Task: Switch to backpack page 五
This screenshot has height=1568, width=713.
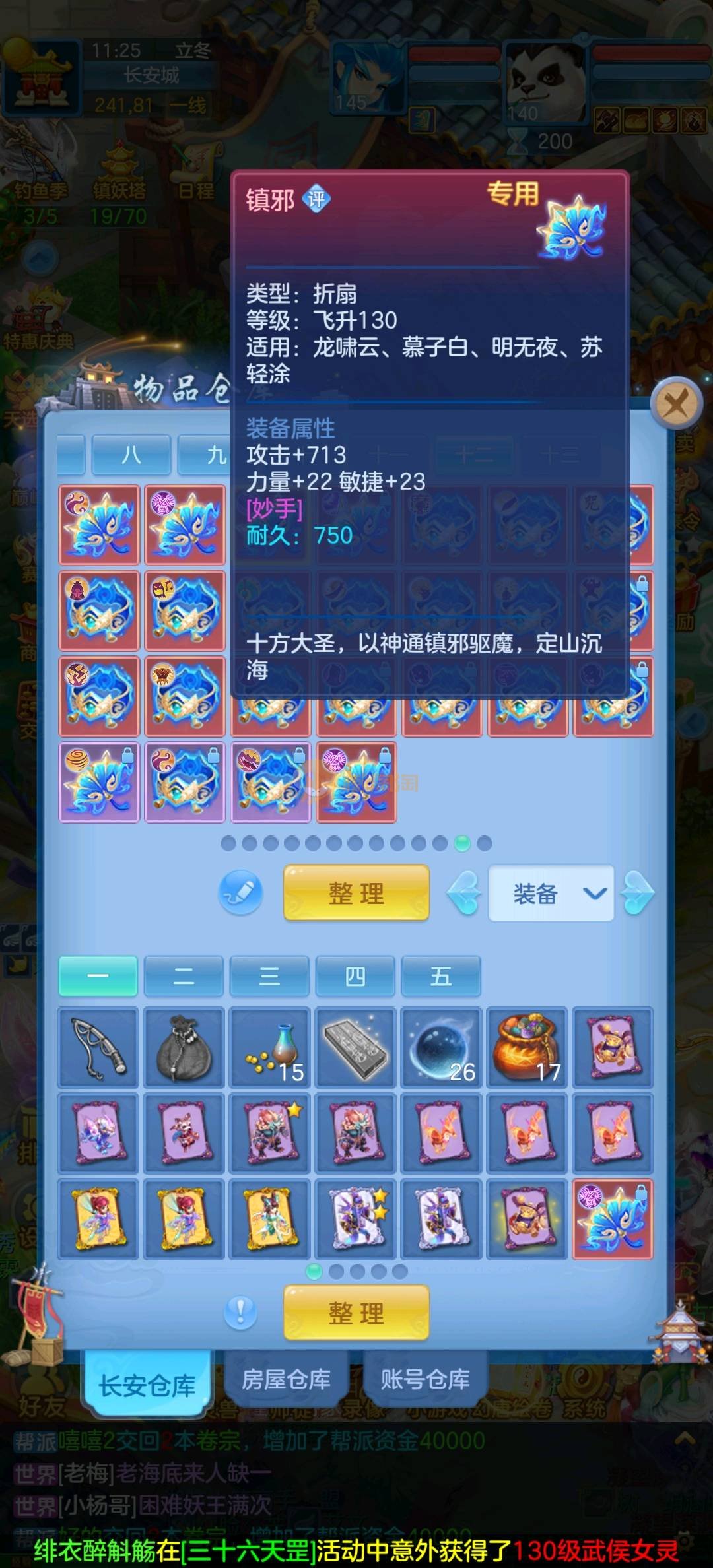Action: [441, 976]
